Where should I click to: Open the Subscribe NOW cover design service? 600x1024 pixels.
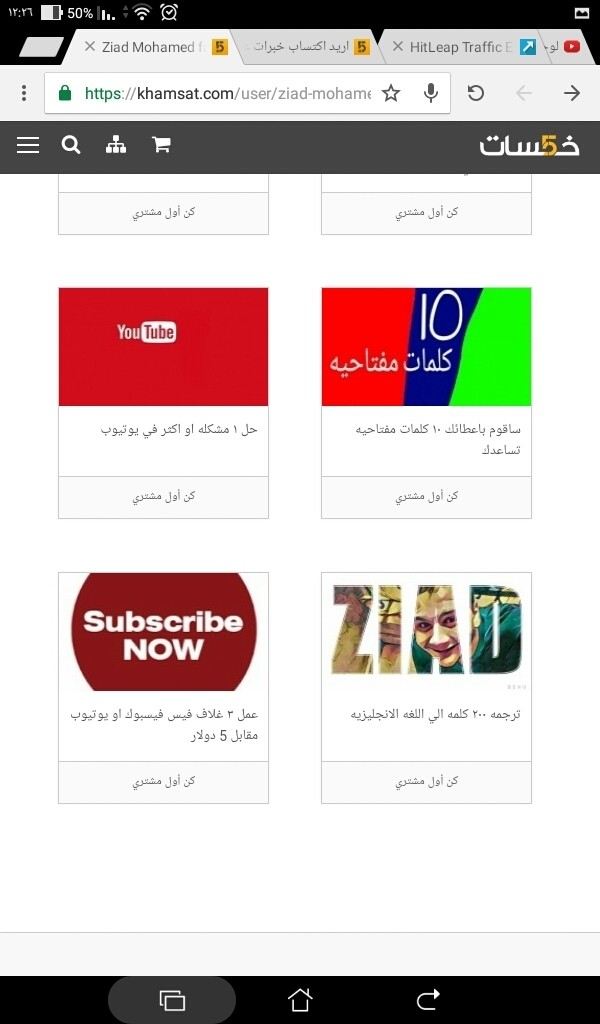click(163, 632)
